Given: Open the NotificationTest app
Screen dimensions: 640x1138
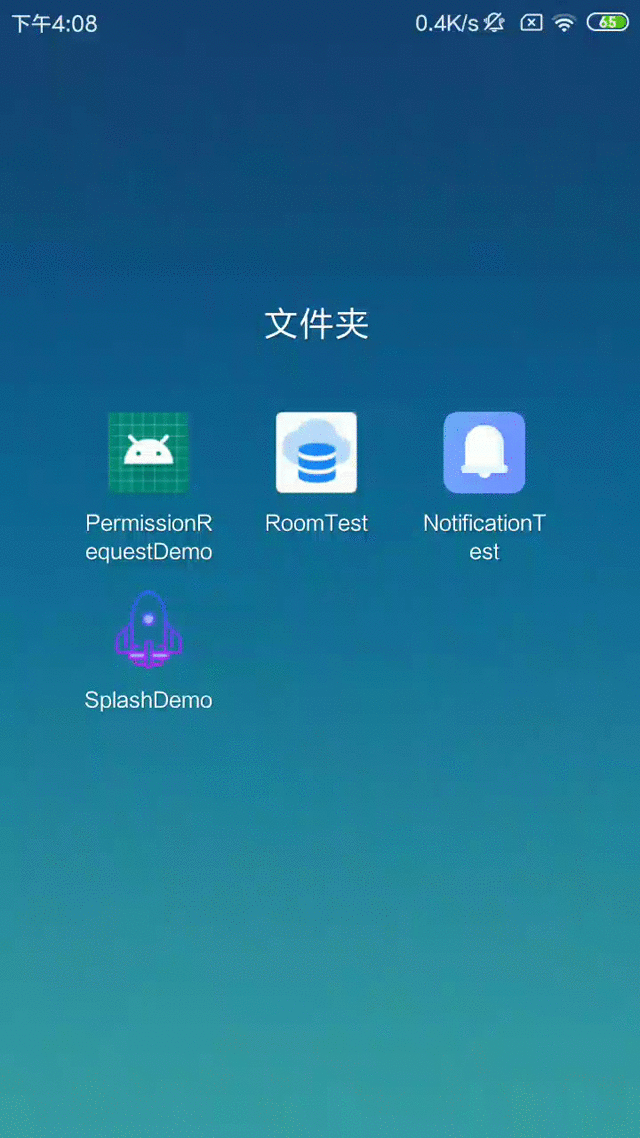Looking at the screenshot, I should 484,453.
